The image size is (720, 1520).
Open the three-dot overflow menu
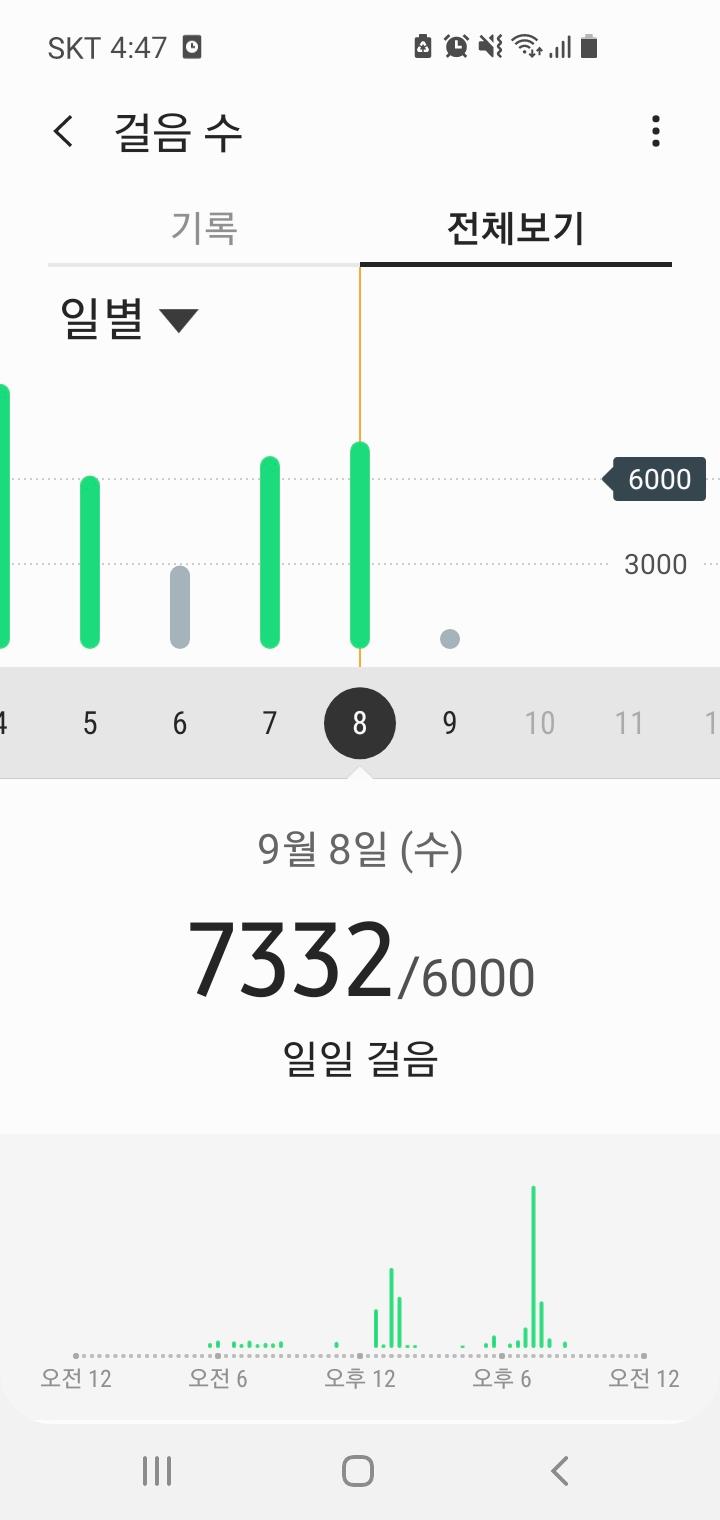[655, 132]
